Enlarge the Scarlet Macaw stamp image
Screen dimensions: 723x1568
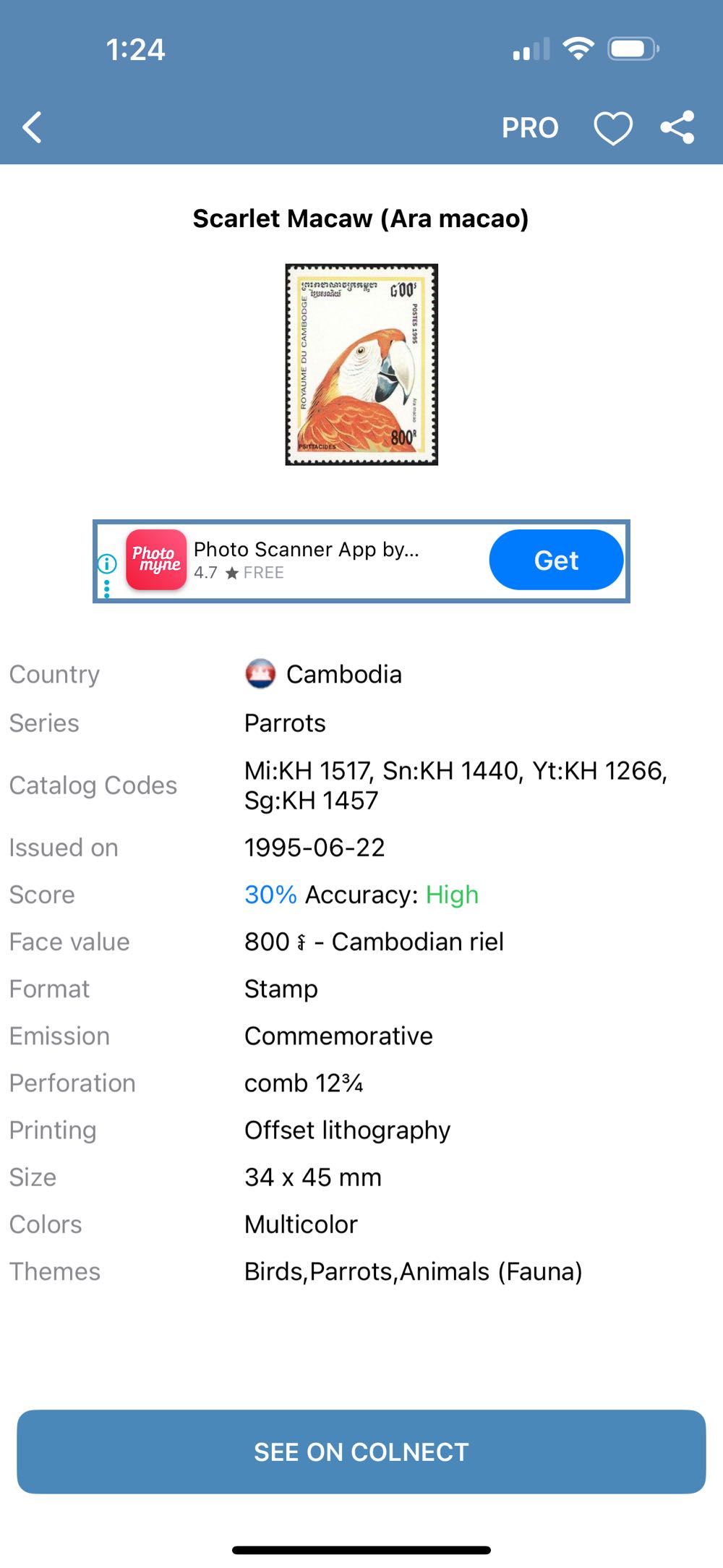coord(361,365)
